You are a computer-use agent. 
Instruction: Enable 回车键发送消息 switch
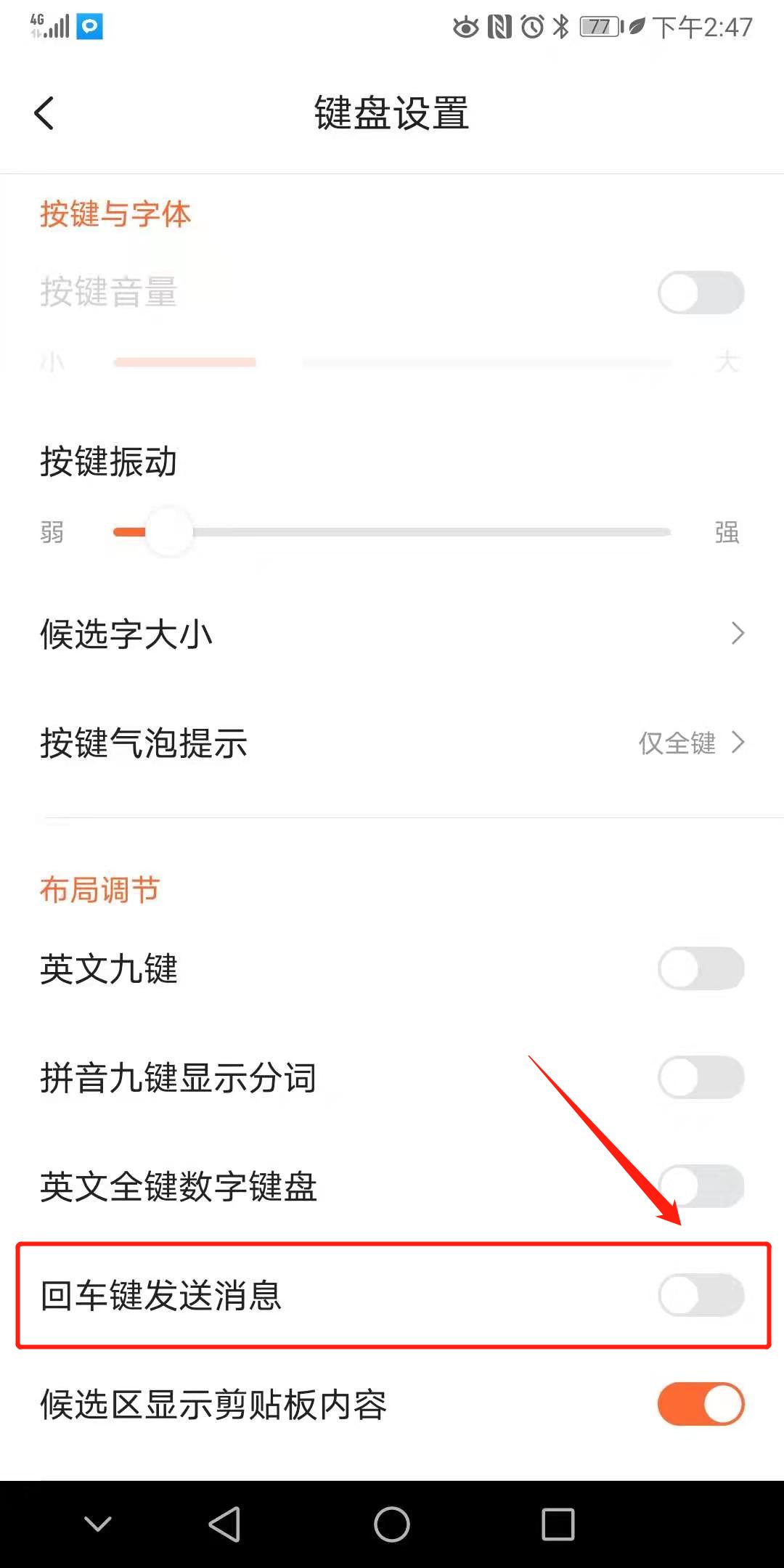tap(700, 1297)
